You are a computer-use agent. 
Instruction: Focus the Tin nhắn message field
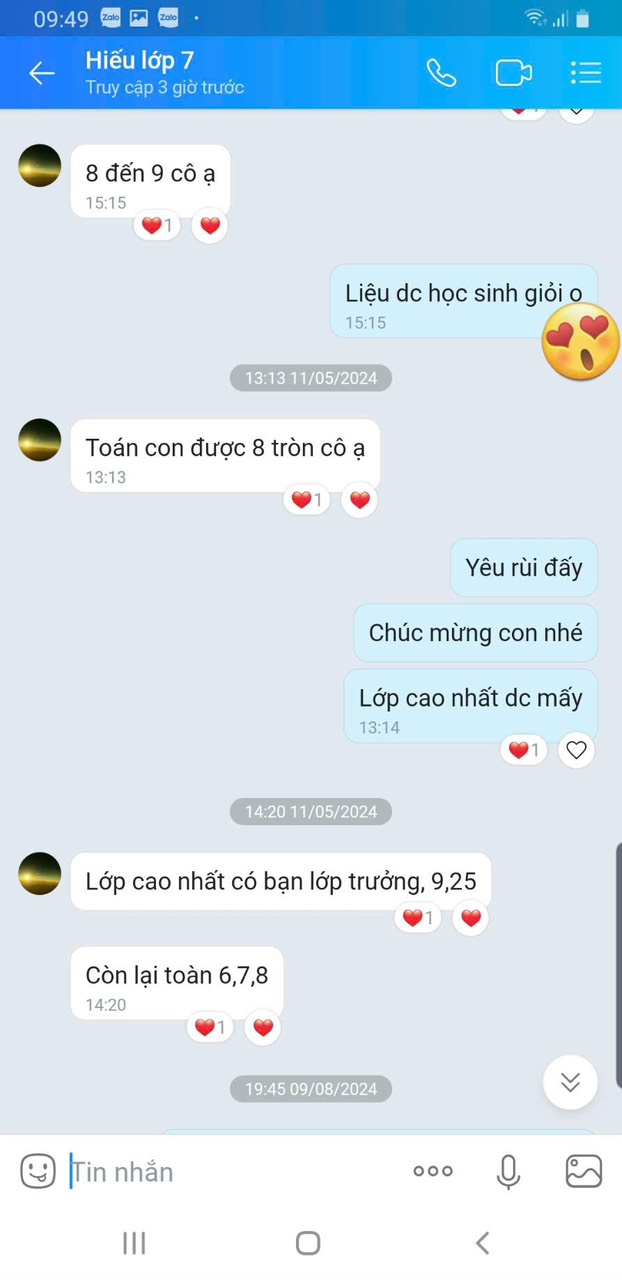coord(230,1171)
